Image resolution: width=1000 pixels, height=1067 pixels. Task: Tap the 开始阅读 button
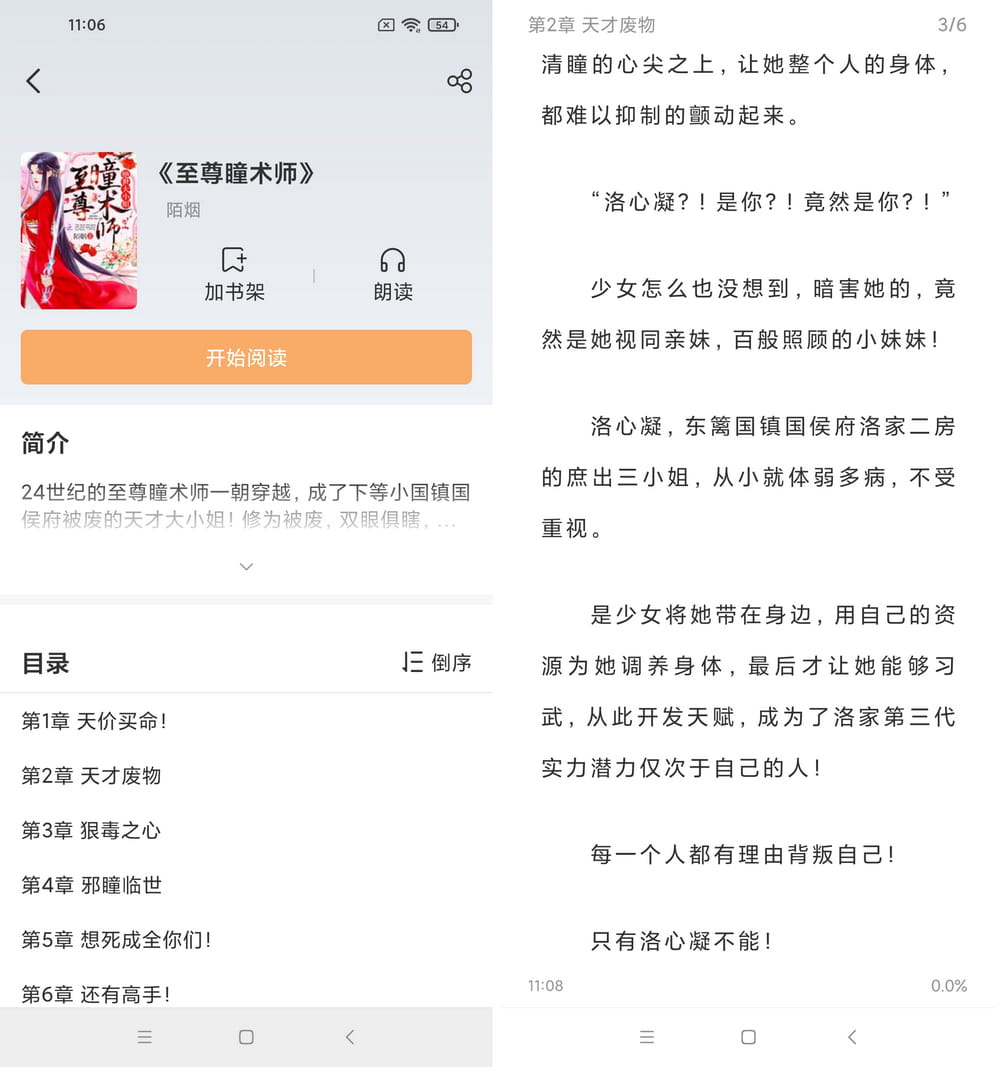(246, 357)
